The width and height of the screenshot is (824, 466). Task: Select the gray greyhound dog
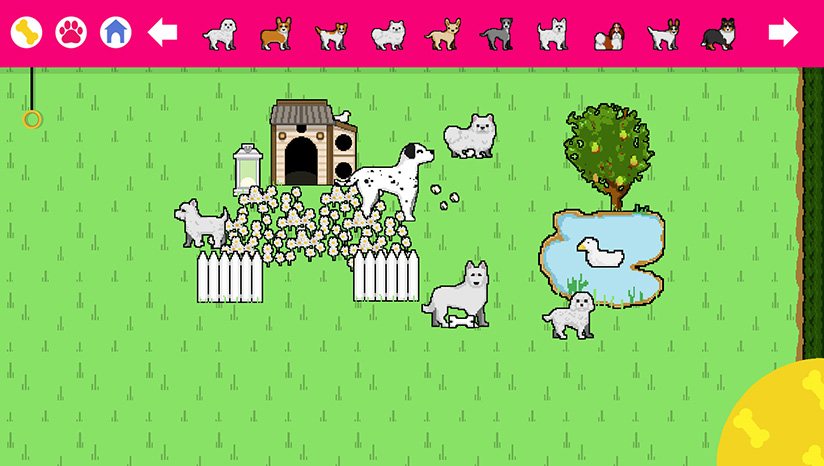497,35
